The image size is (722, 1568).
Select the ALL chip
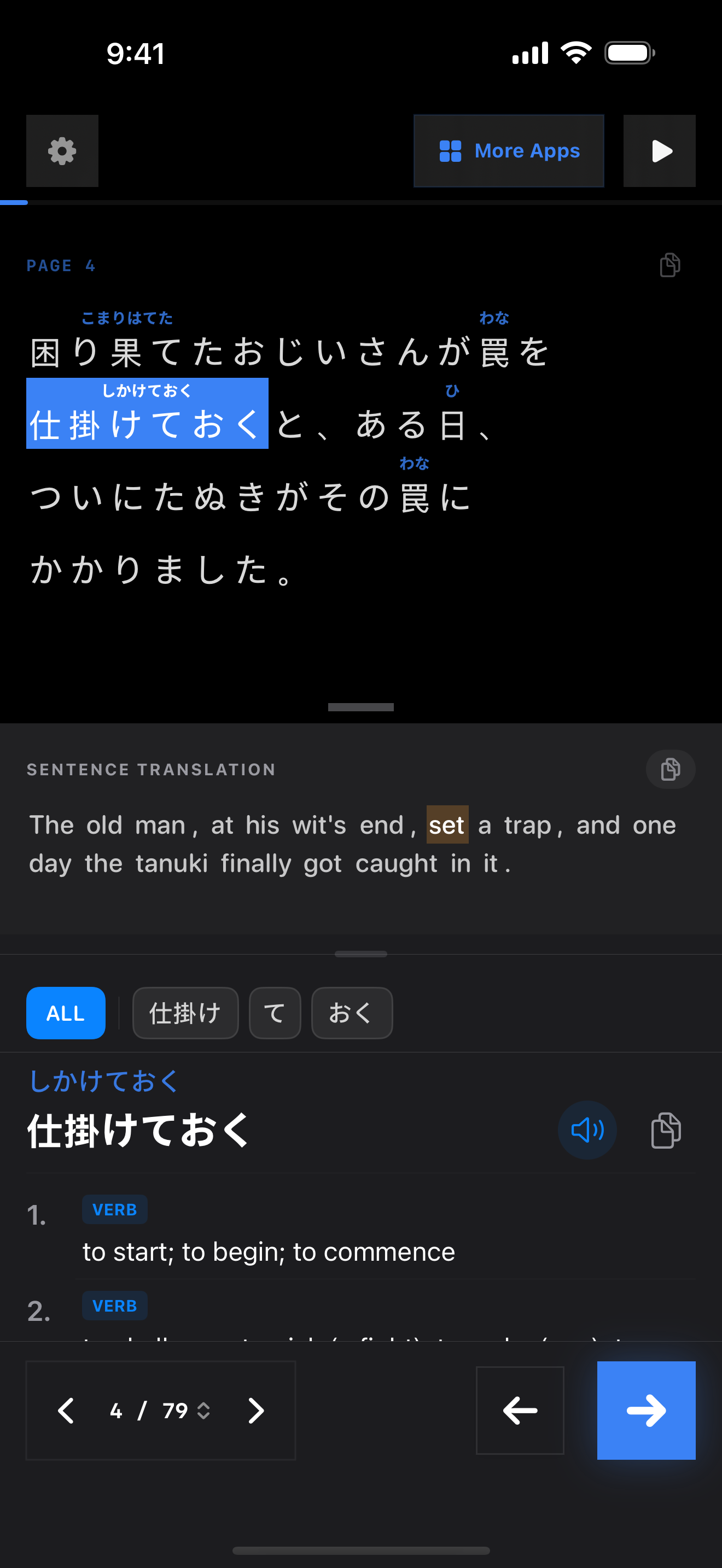[x=66, y=1013]
